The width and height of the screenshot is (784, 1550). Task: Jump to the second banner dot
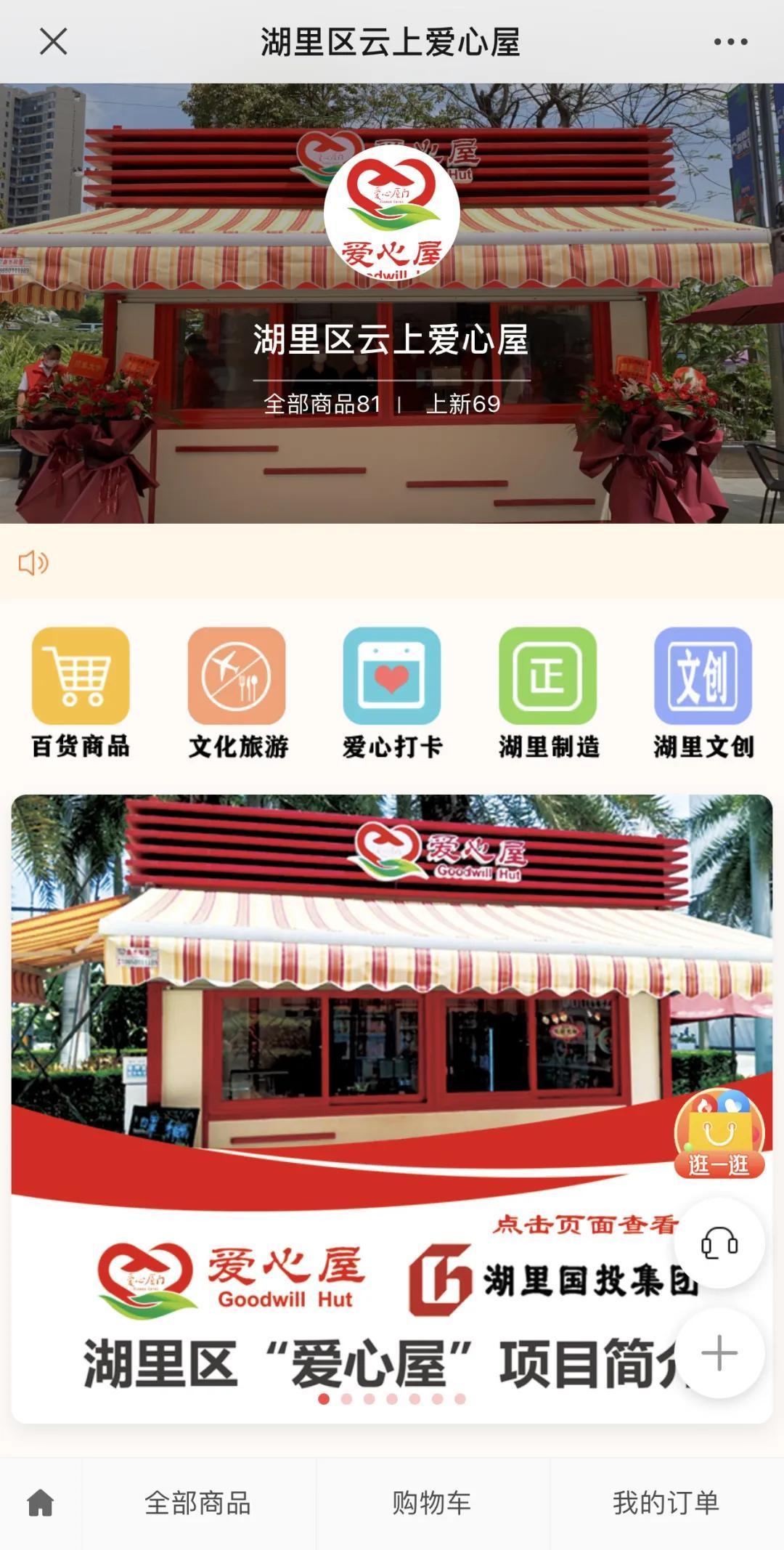346,1399
